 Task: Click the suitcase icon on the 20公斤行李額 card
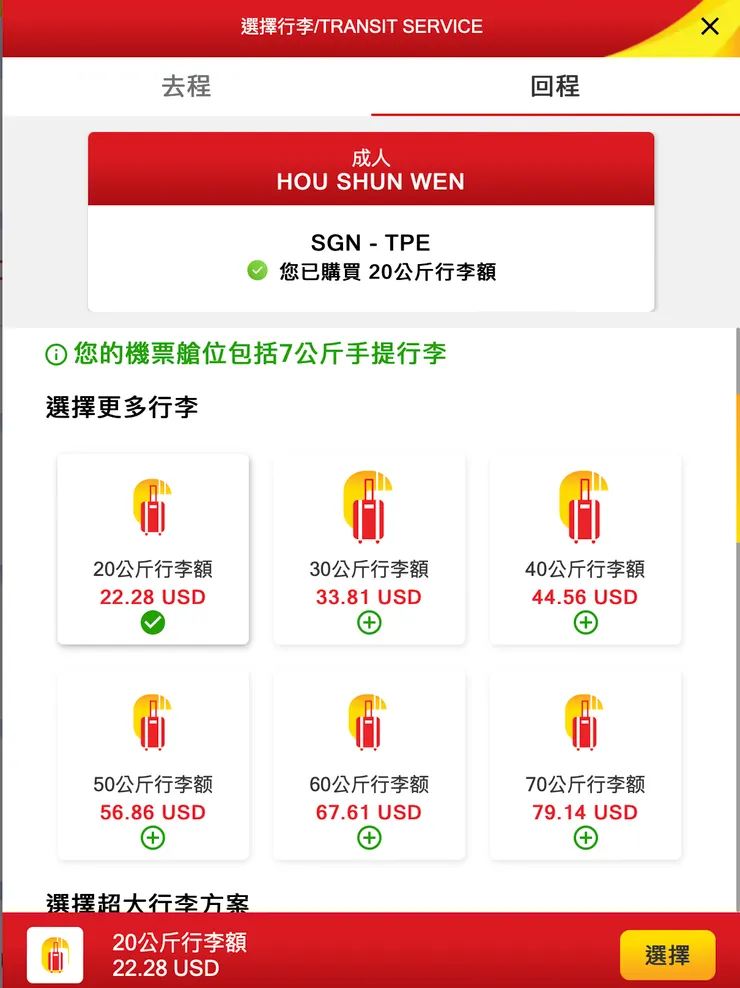(152, 505)
